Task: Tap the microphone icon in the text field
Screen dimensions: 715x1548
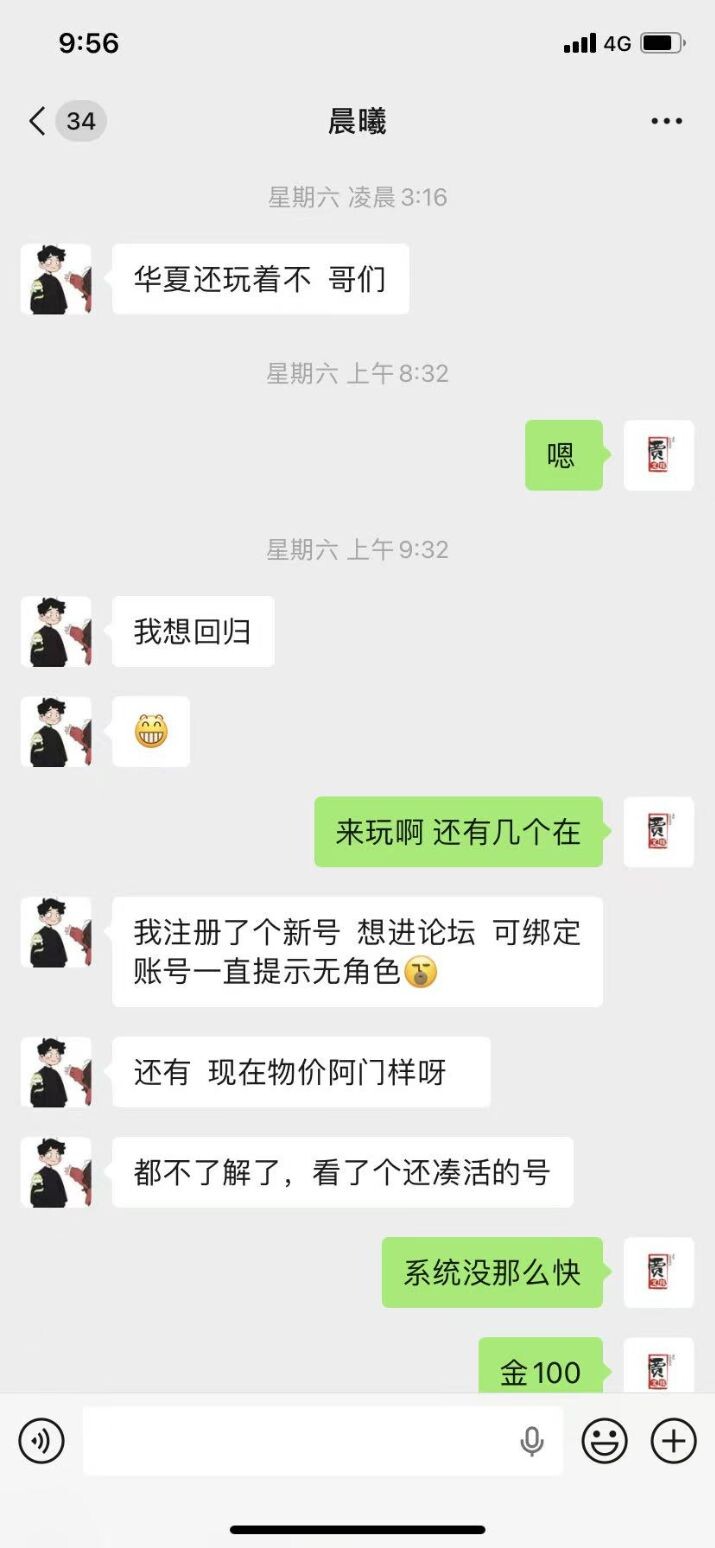Action: 532,1441
